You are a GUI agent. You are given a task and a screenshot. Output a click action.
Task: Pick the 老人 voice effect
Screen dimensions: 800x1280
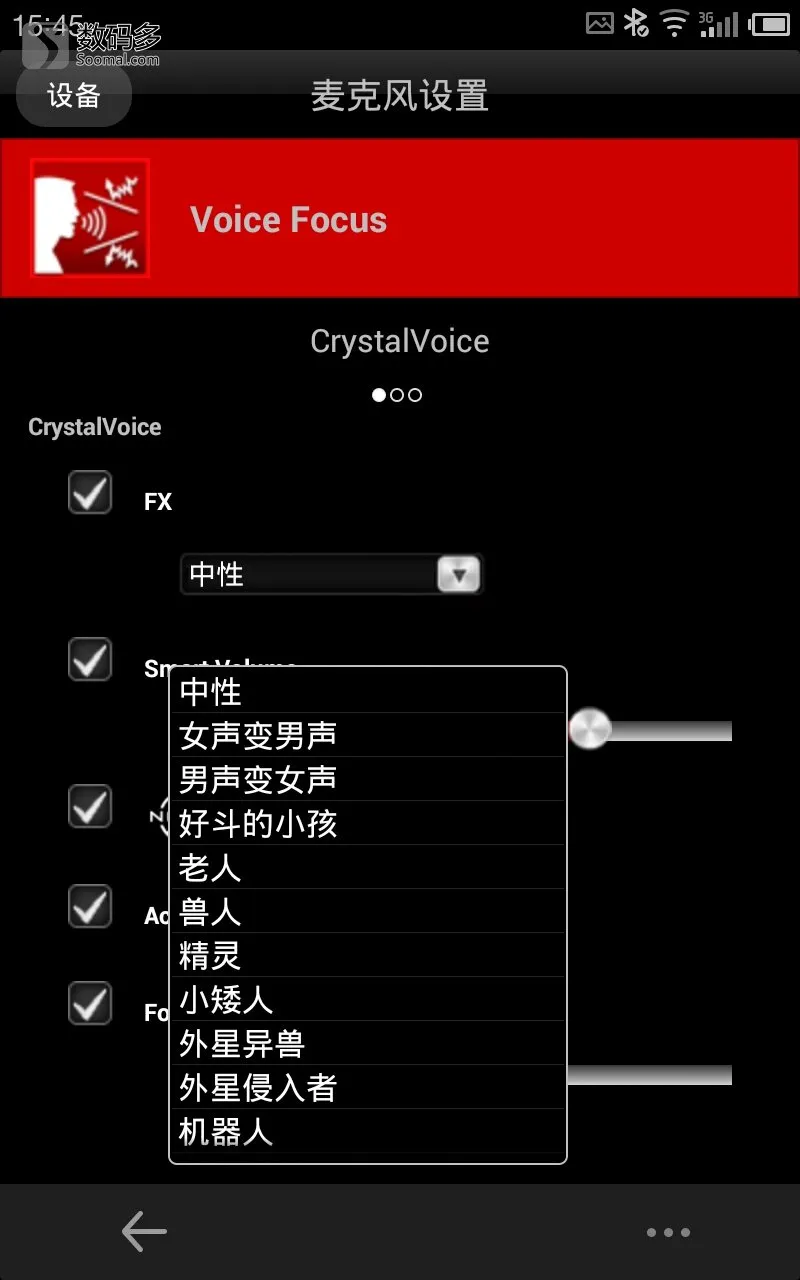(x=368, y=868)
